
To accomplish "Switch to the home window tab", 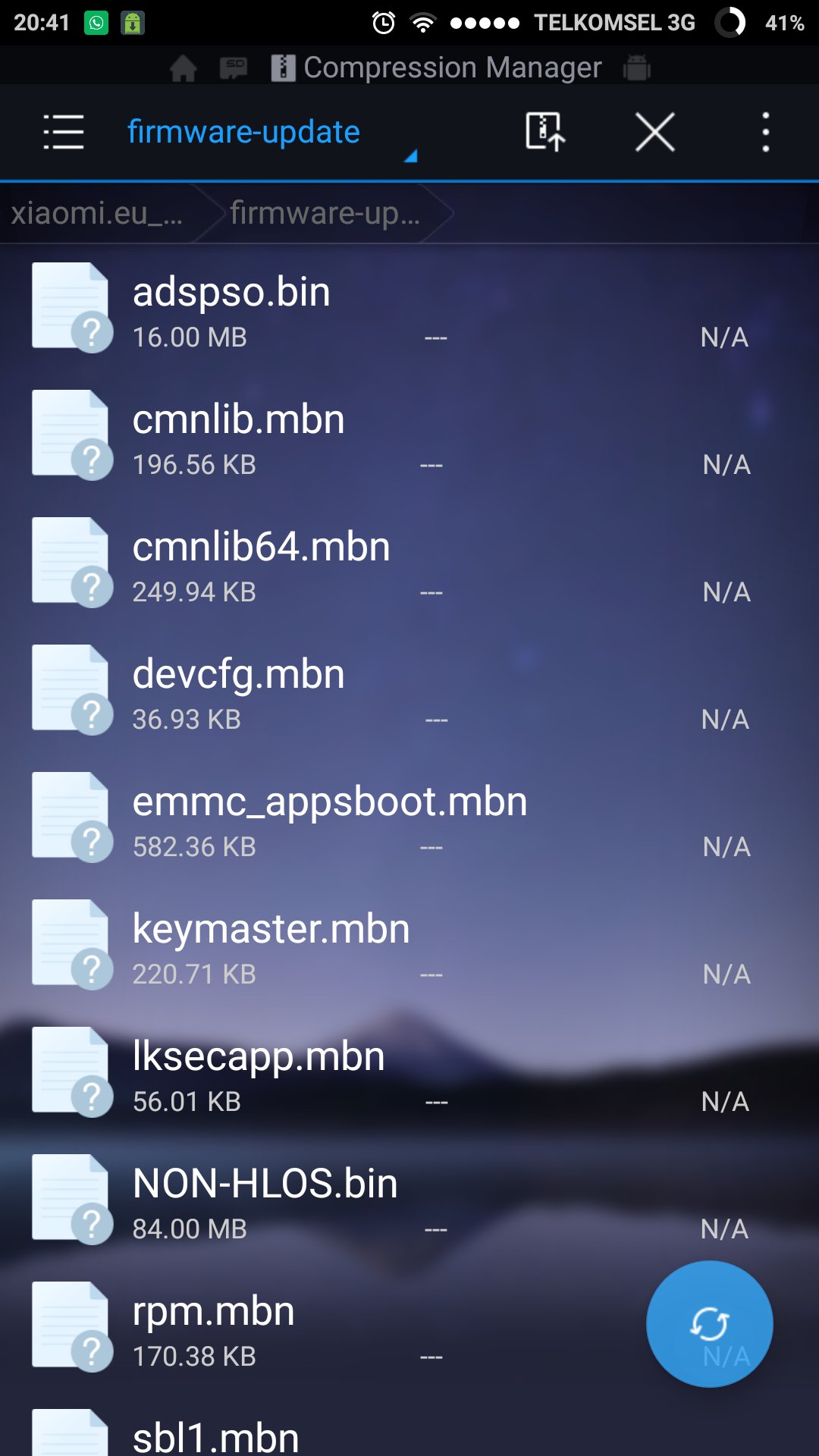I will [x=184, y=68].
